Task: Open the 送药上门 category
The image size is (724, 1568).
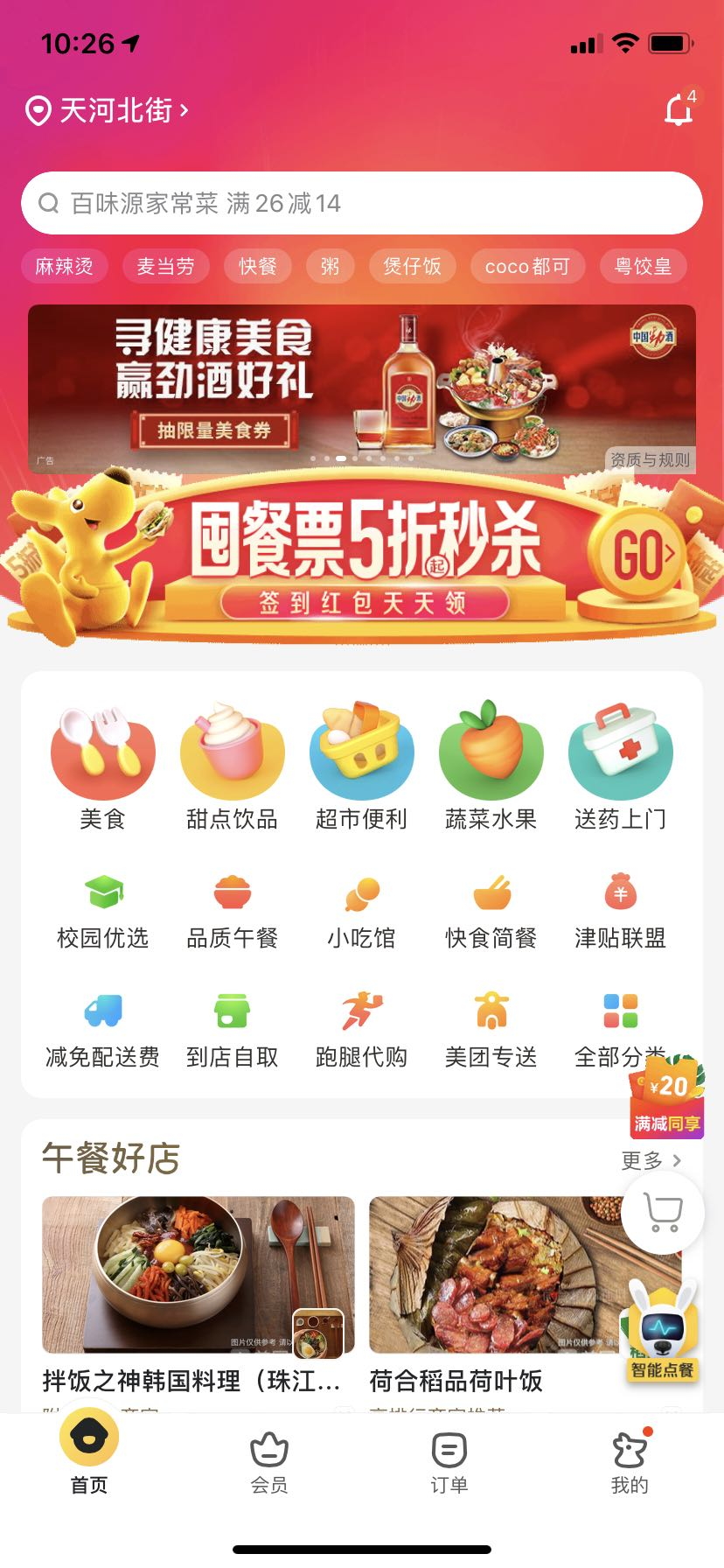Action: [620, 767]
